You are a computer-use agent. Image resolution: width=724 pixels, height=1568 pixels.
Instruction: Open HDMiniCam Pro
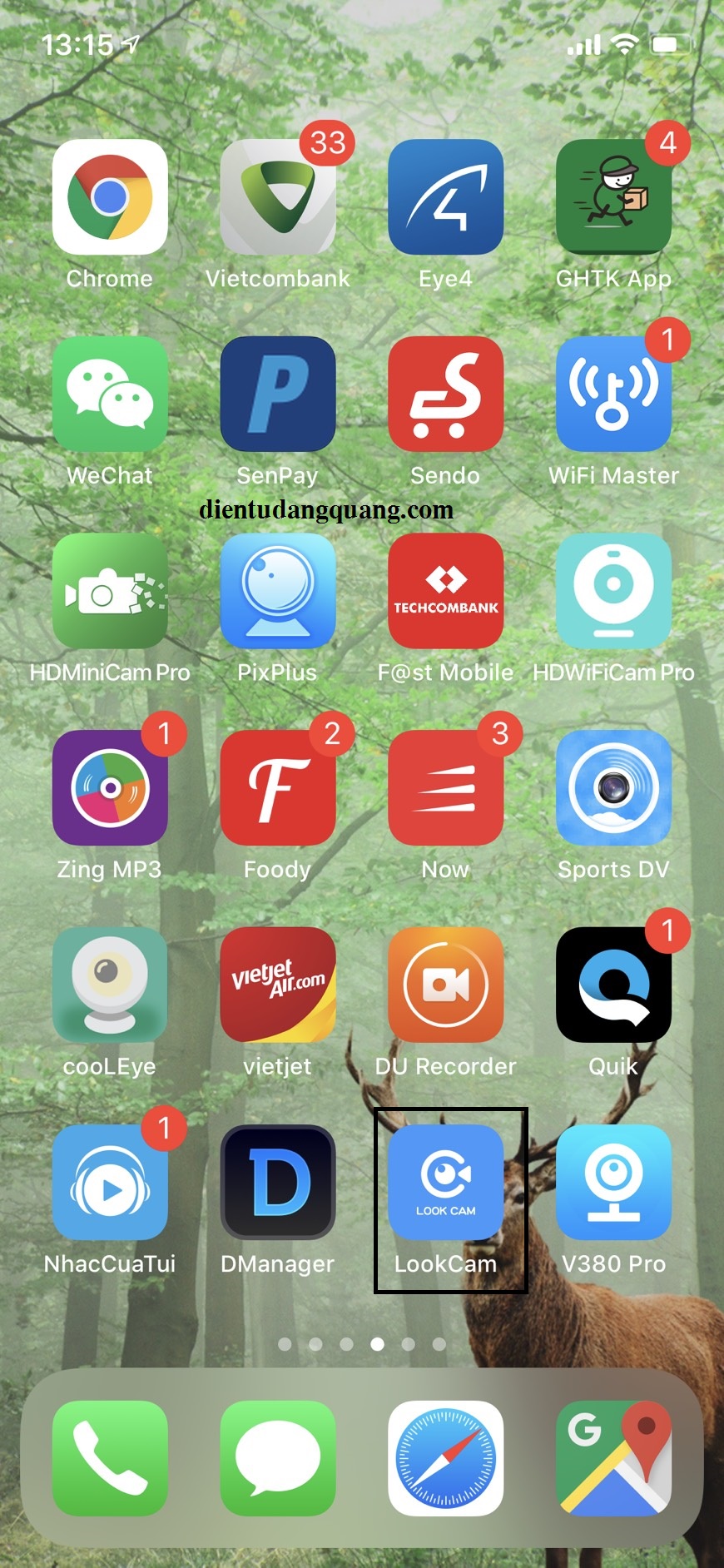tap(110, 591)
